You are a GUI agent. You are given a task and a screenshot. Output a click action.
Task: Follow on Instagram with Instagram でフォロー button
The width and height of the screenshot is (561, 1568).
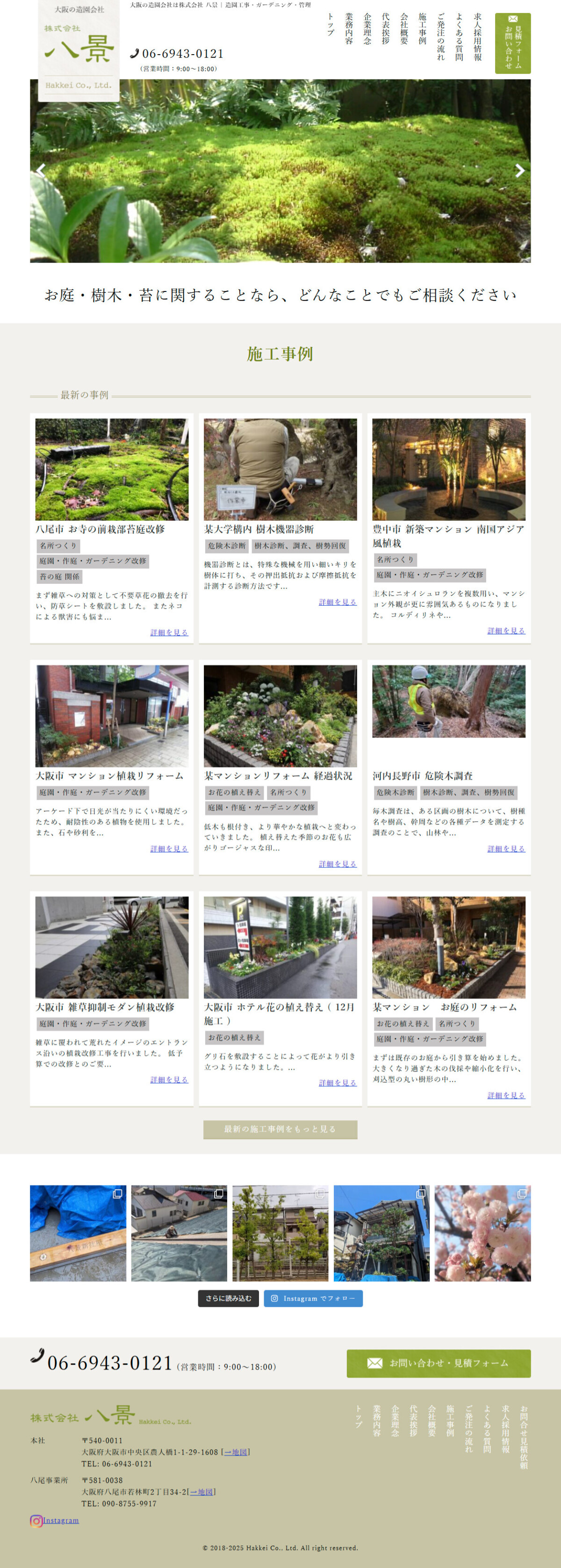(313, 1298)
